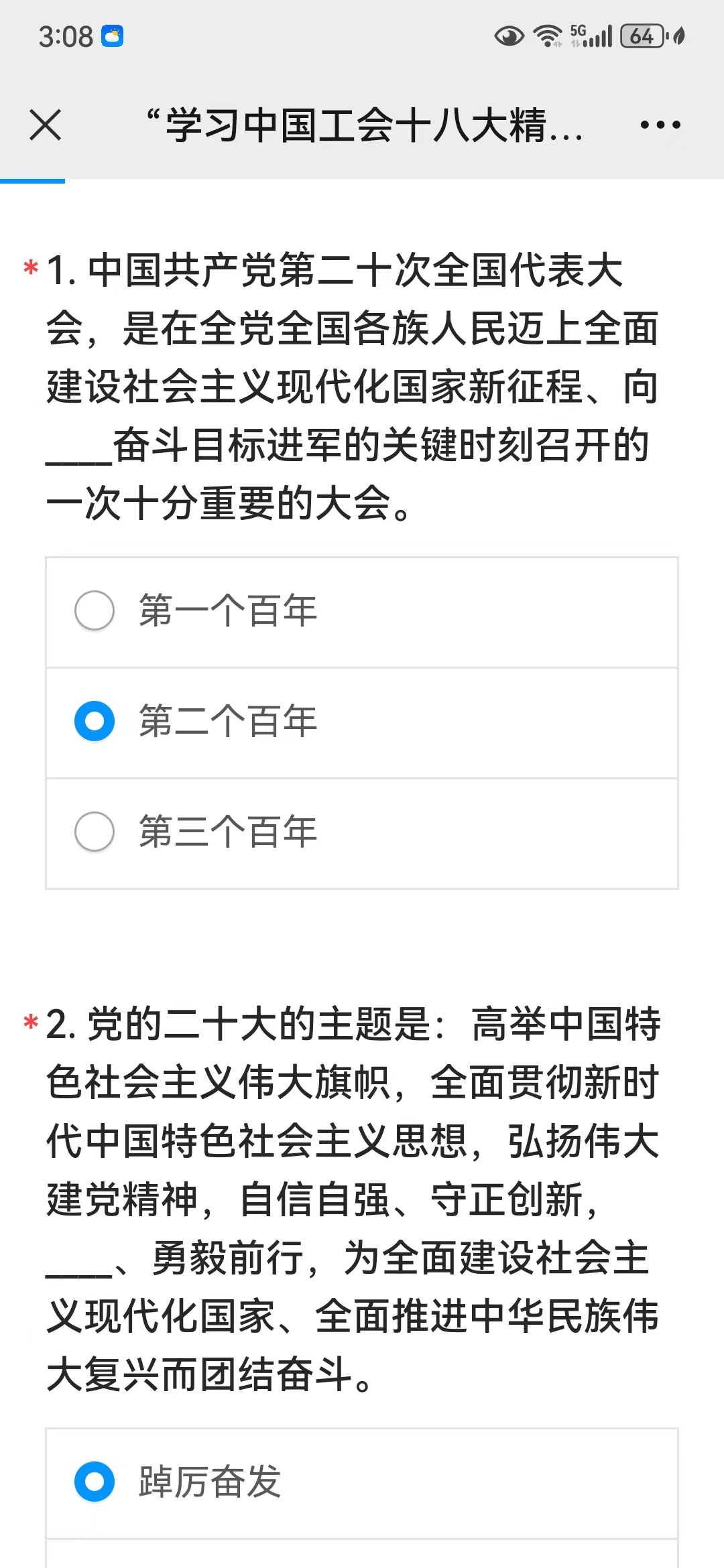Open the three-dot overflow menu
Screen dimensions: 724x1568
(660, 125)
